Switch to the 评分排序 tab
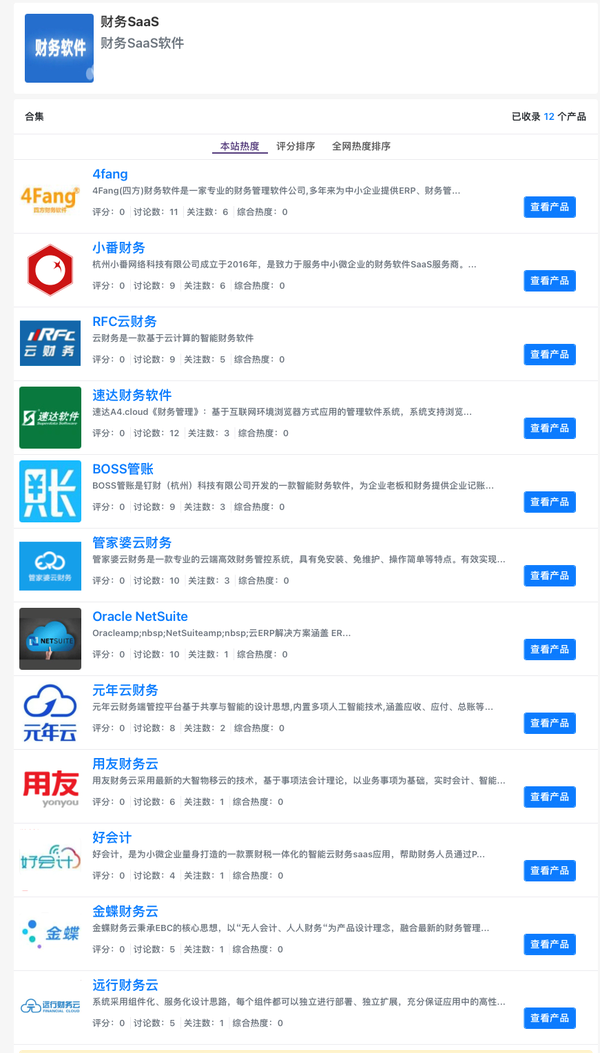 (296, 146)
